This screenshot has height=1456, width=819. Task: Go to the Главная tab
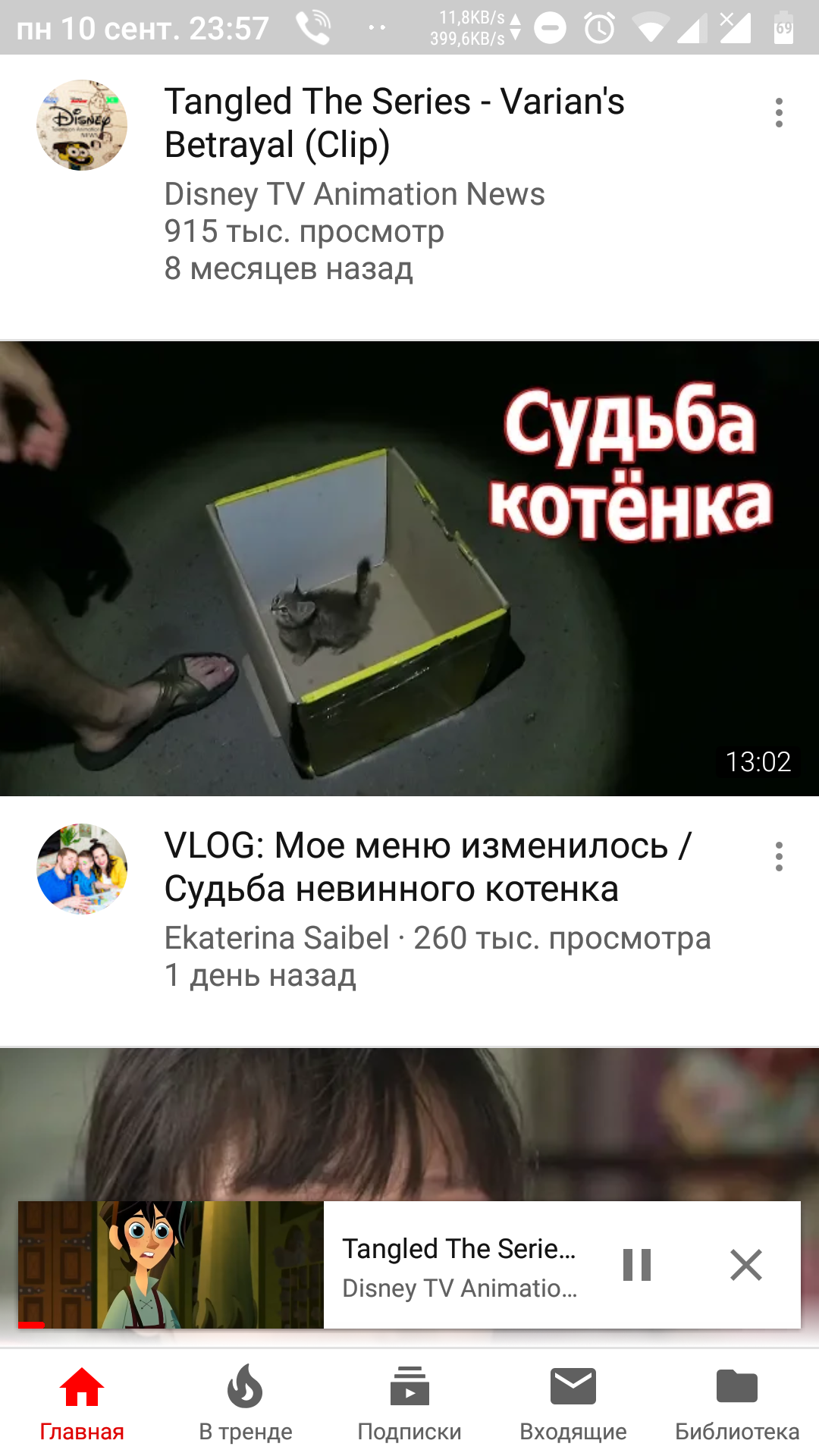[x=82, y=1403]
